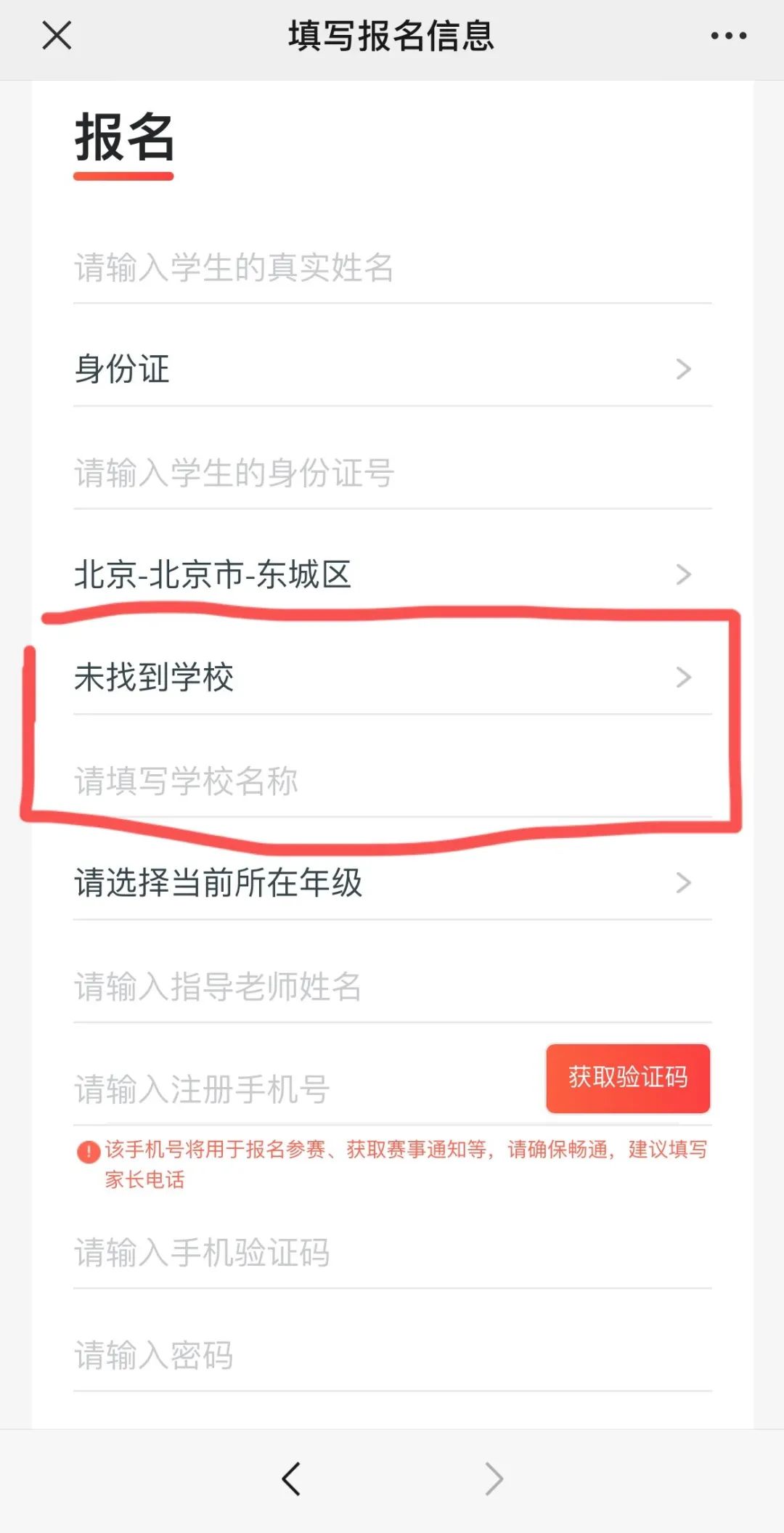Enter the instructor's name field
Image resolution: width=784 pixels, height=1533 pixels.
[x=392, y=987]
